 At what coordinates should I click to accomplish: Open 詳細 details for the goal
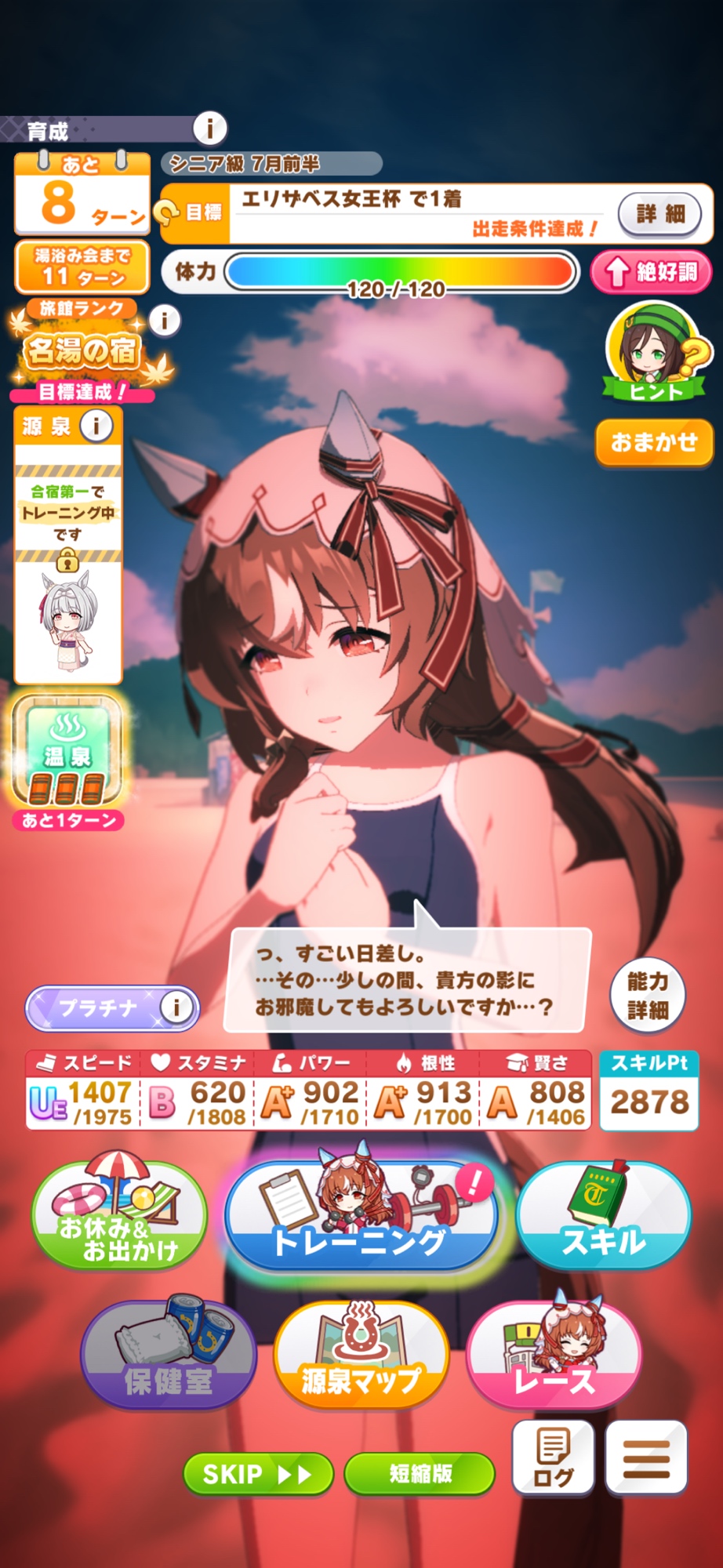pos(659,213)
